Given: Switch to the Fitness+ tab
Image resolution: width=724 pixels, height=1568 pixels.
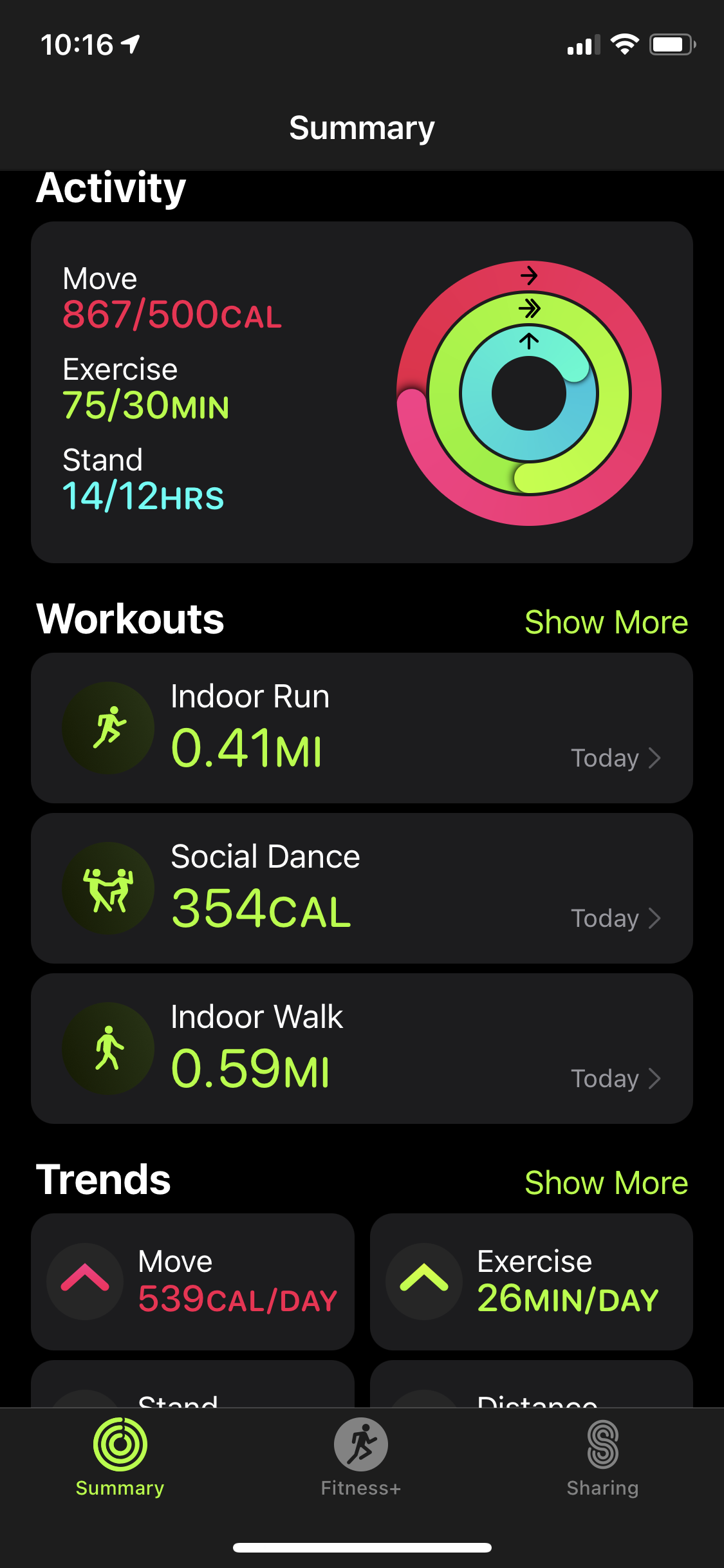Looking at the screenshot, I should 360,1458.
